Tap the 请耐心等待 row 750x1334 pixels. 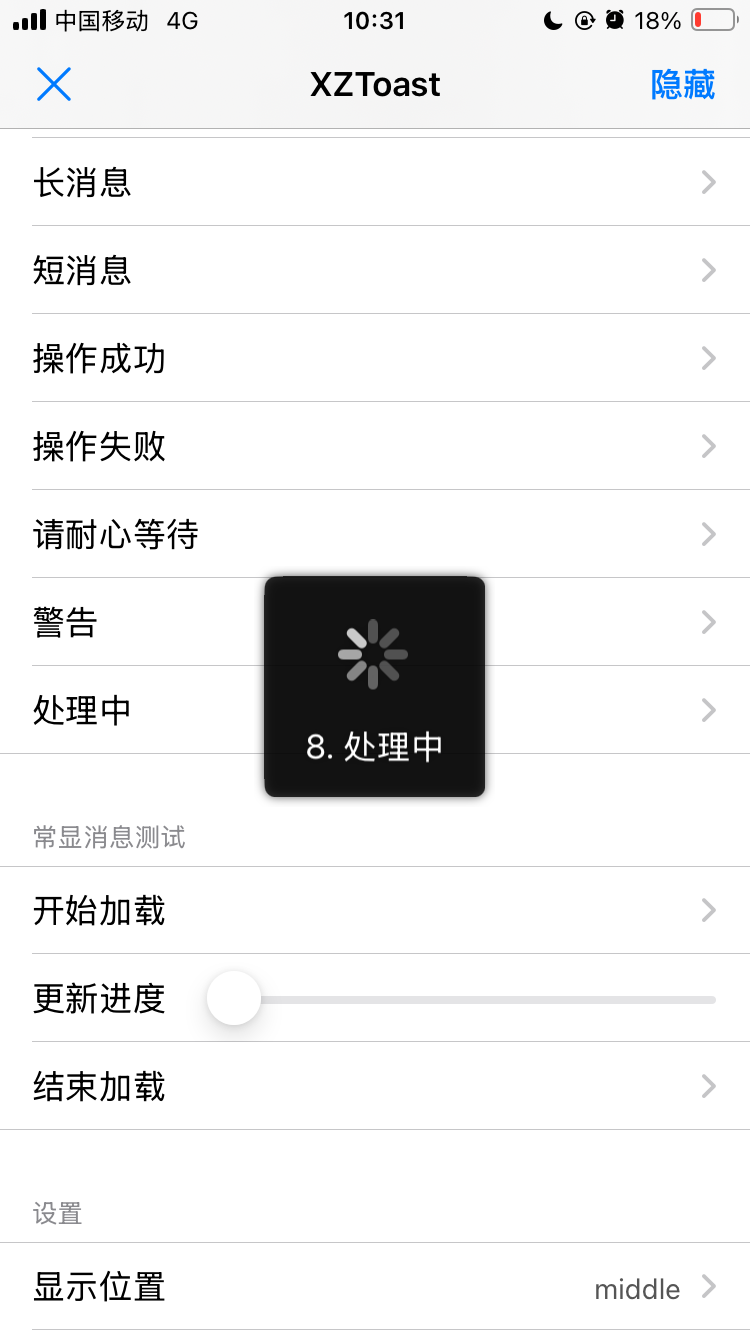coord(375,534)
